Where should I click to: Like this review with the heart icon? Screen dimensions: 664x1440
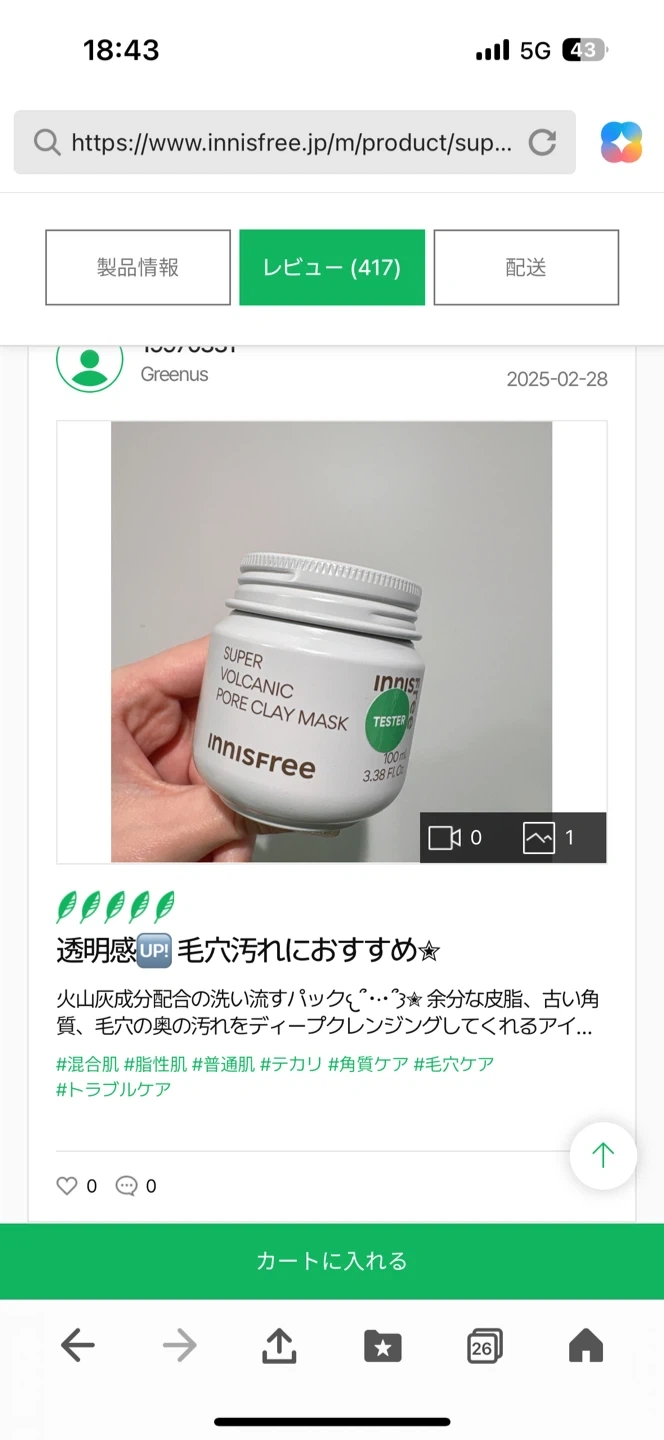67,1186
